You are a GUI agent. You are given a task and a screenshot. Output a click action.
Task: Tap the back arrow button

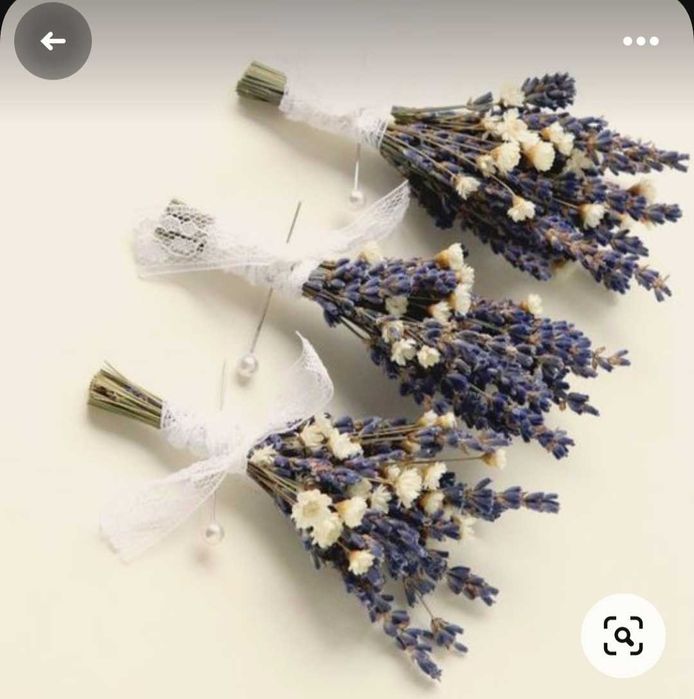[53, 41]
